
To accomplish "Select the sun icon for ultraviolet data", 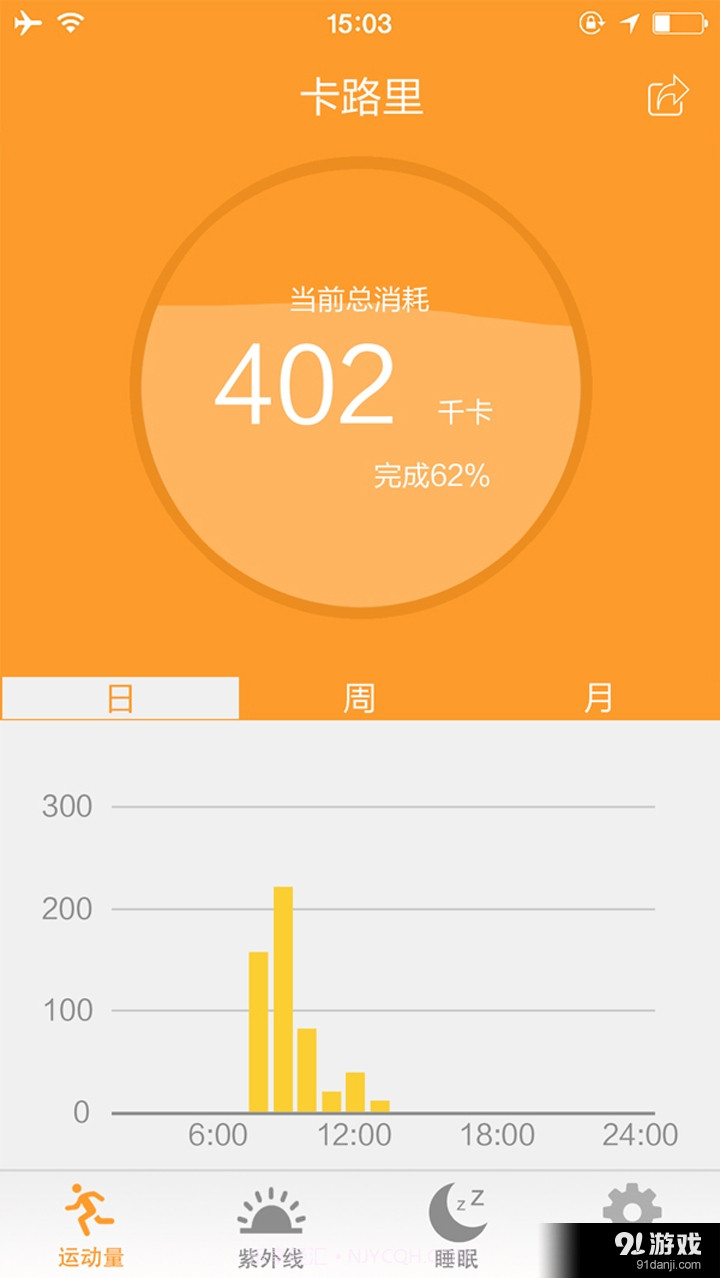I will pos(270,1212).
